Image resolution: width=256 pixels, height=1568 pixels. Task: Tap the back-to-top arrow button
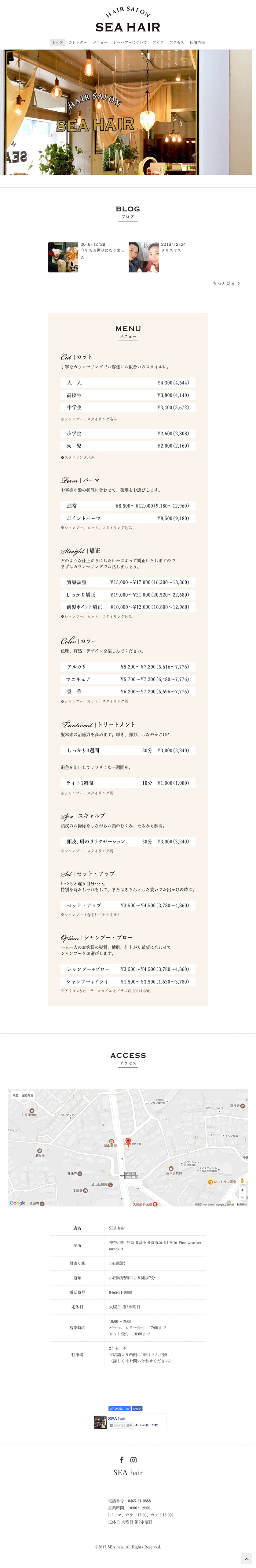click(246, 1559)
